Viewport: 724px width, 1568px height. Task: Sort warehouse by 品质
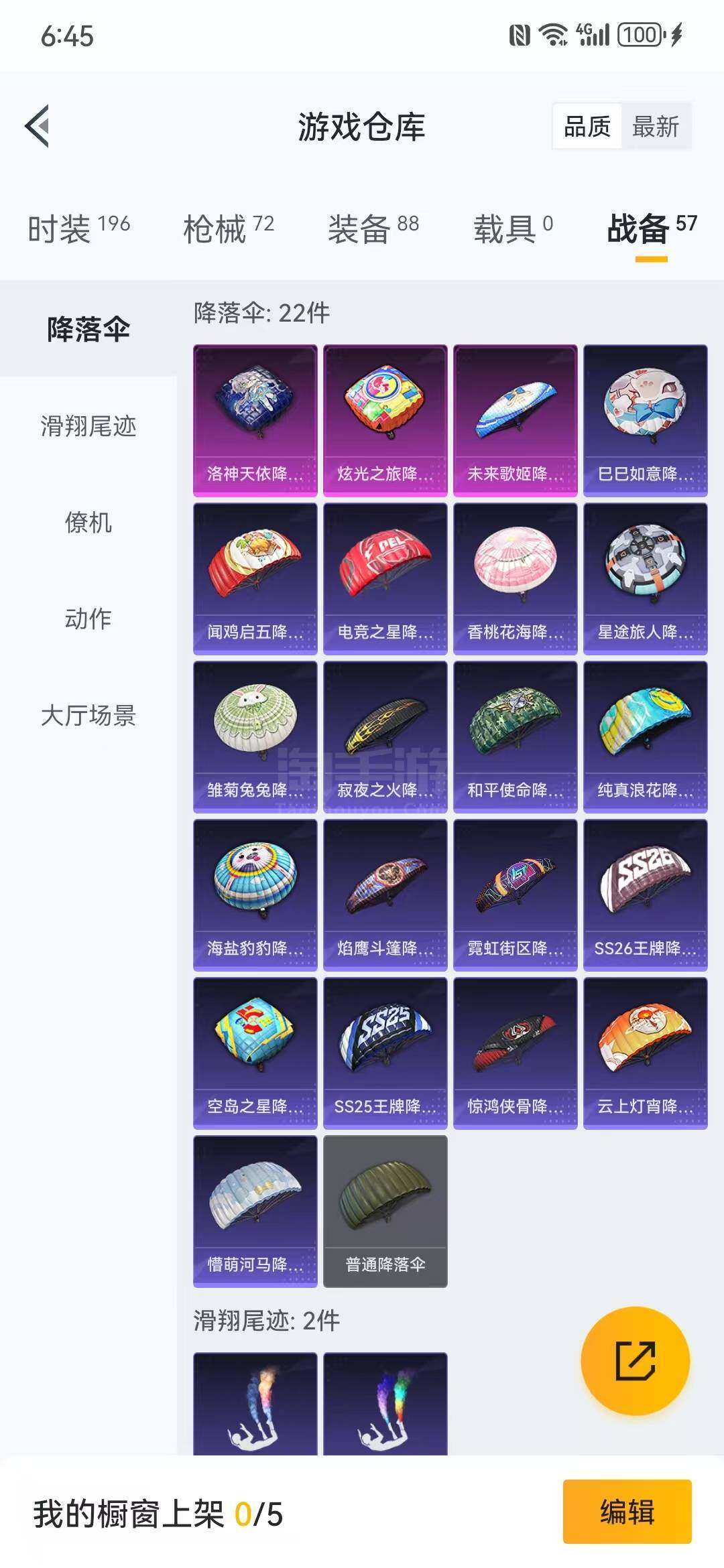(587, 126)
